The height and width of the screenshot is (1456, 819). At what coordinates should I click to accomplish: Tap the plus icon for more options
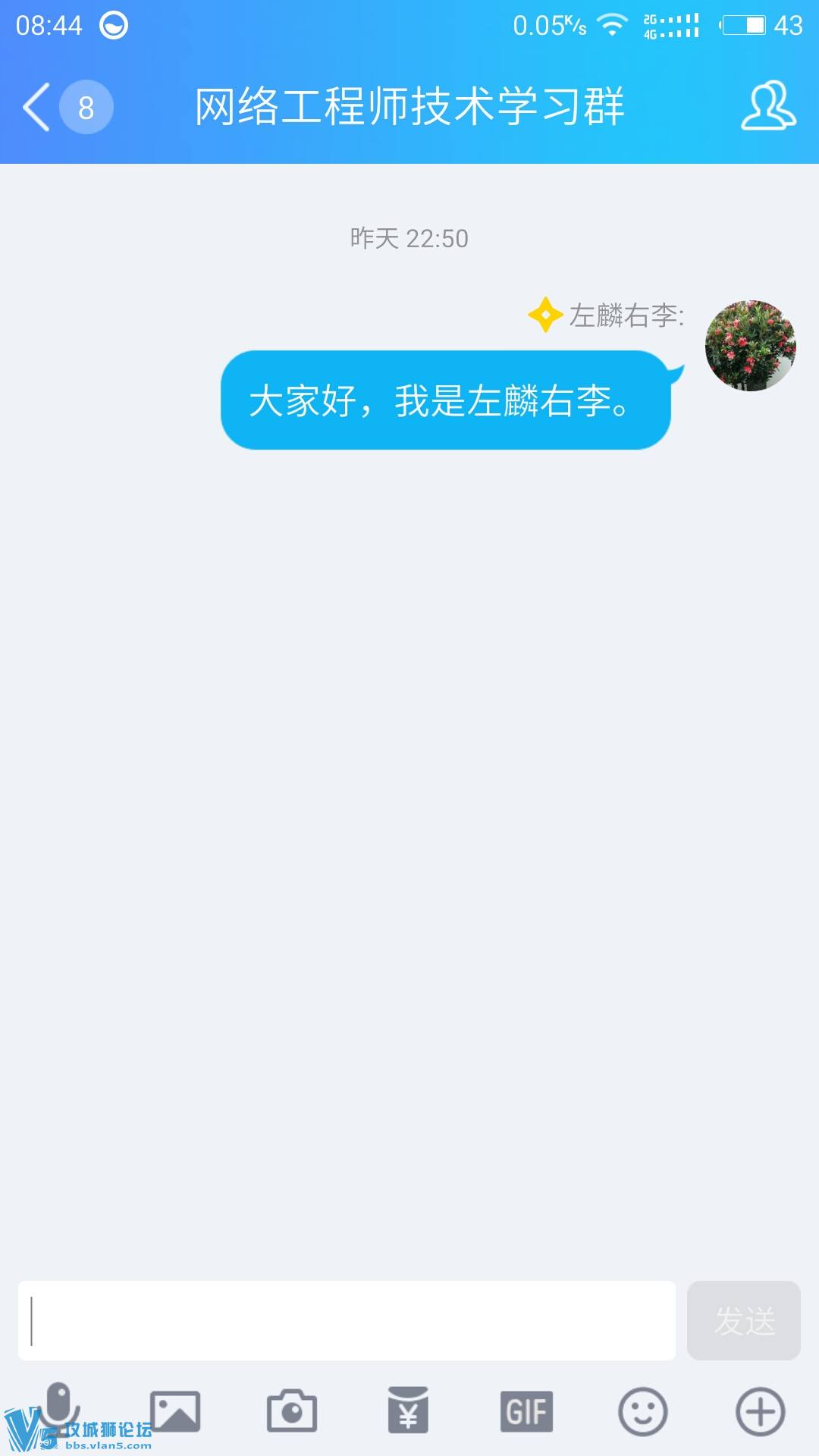[x=758, y=1410]
